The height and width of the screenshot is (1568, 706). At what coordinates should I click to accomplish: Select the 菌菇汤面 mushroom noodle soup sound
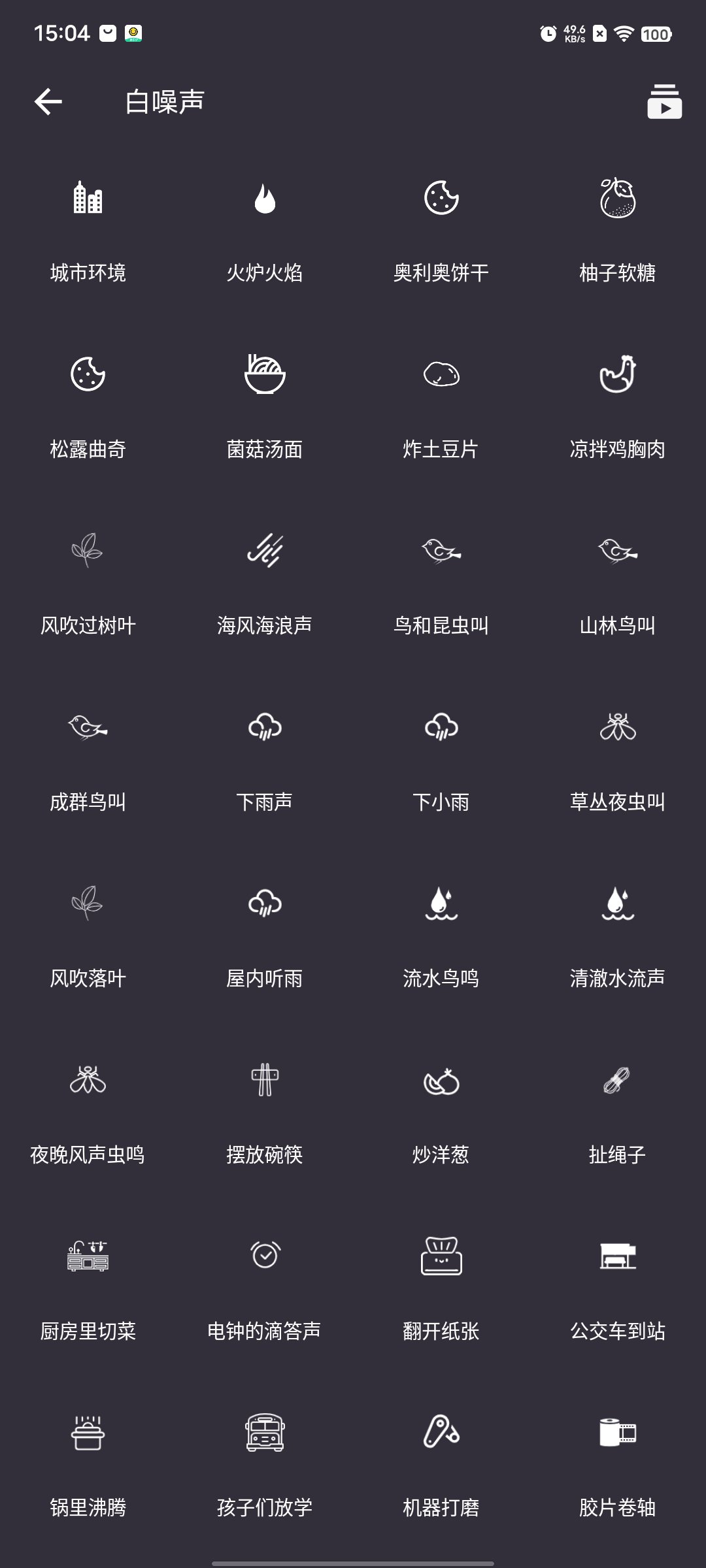tap(265, 405)
